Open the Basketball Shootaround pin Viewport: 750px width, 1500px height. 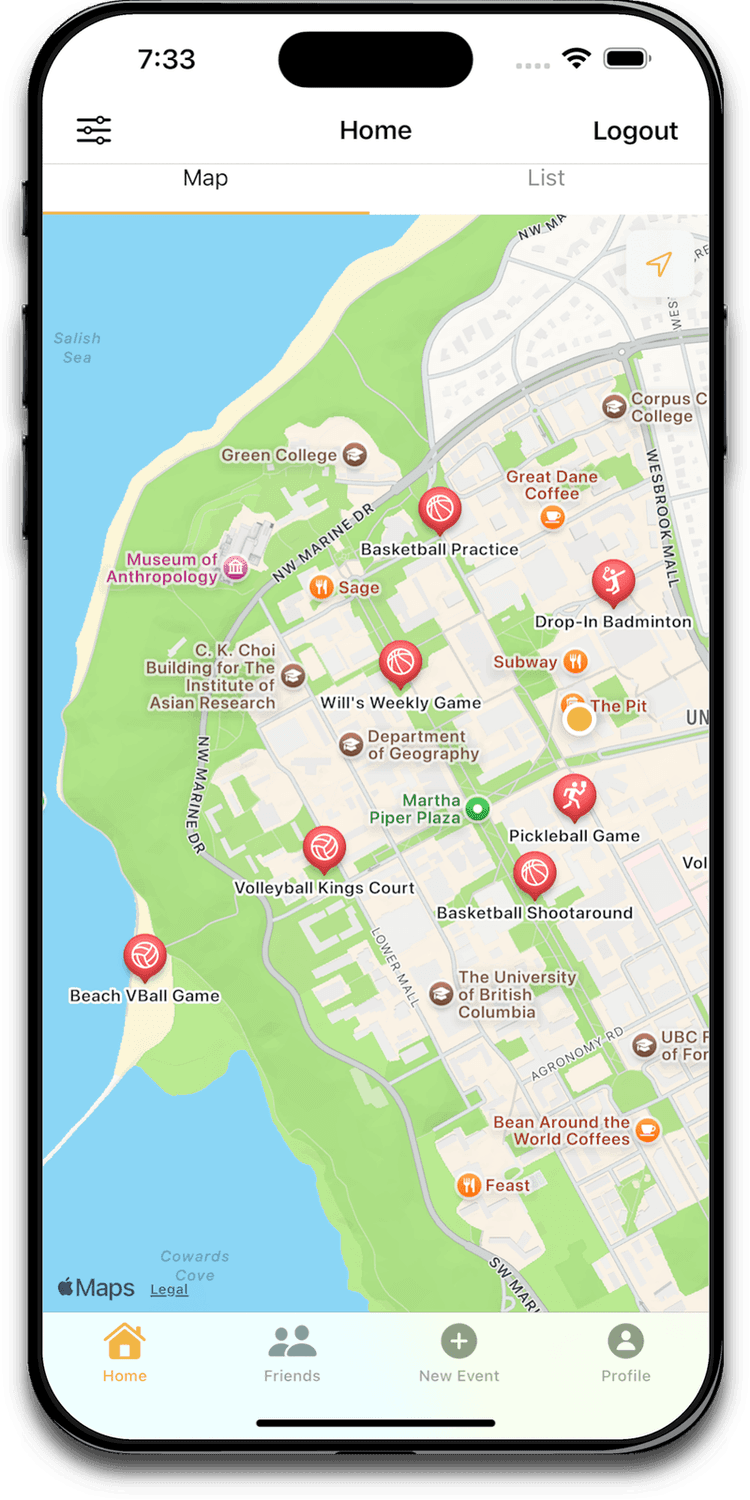534,874
